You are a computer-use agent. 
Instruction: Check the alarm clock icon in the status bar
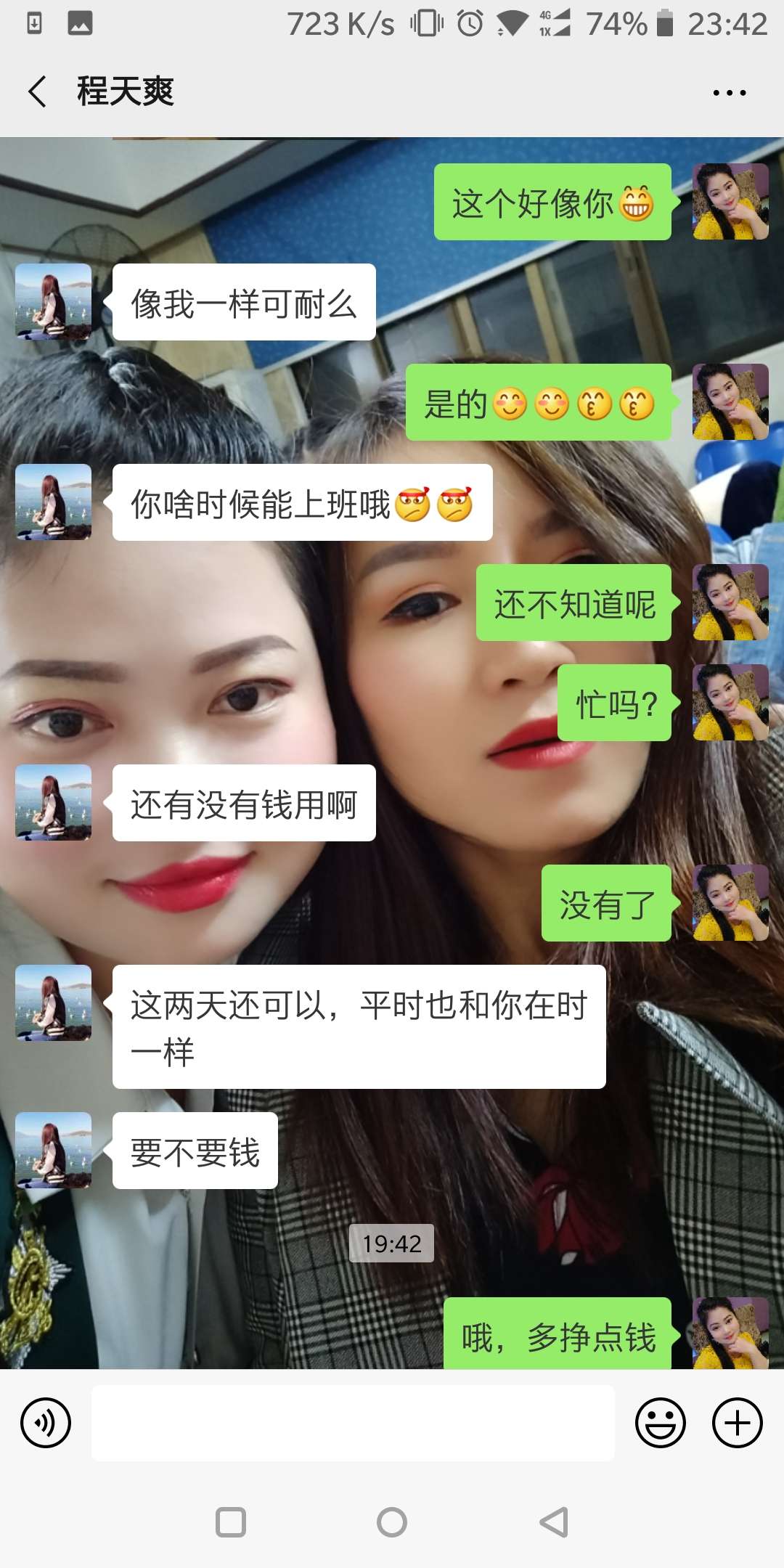468,23
